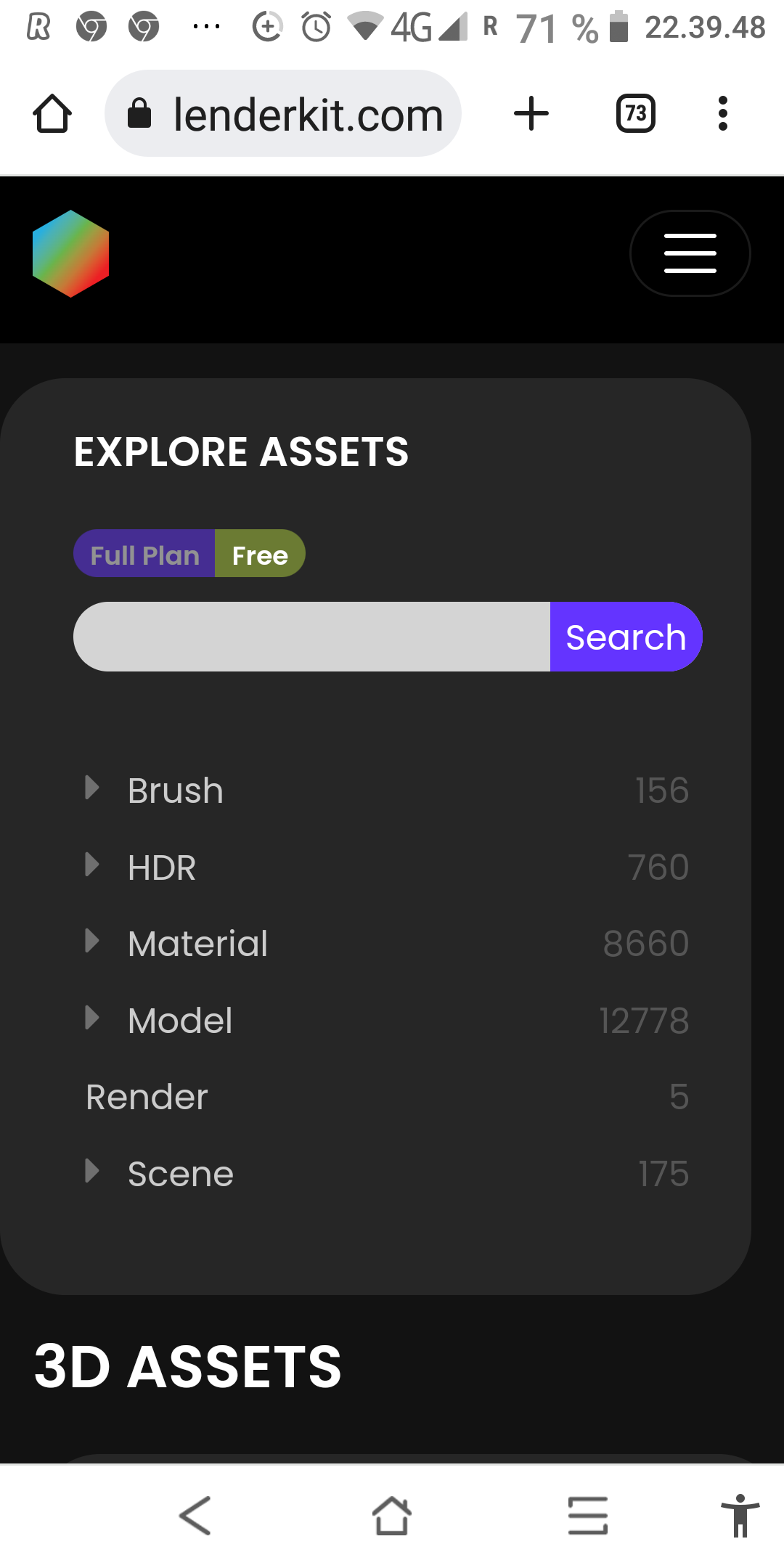
Task: Open the system recent apps view
Action: (x=587, y=1516)
